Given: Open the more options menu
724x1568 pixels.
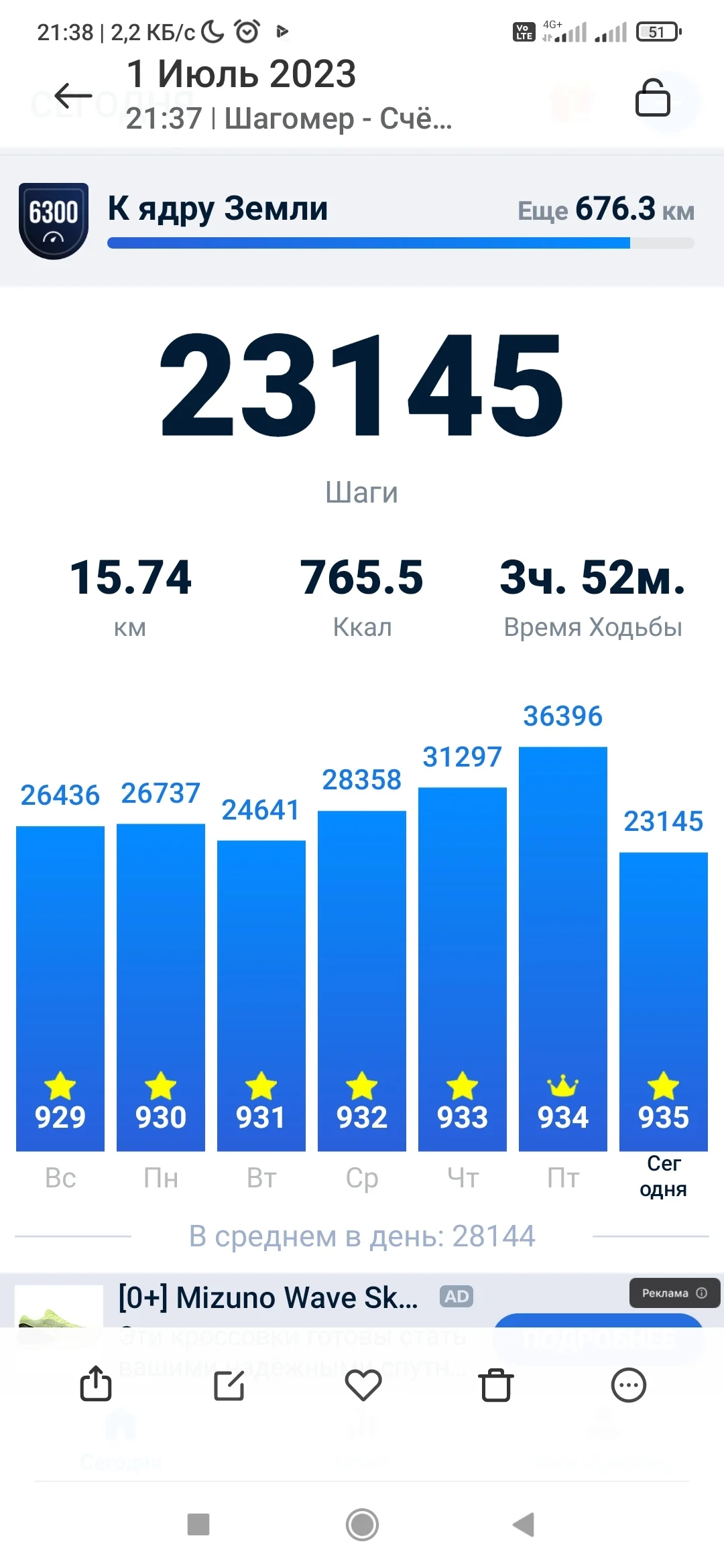Looking at the screenshot, I should tap(629, 1385).
